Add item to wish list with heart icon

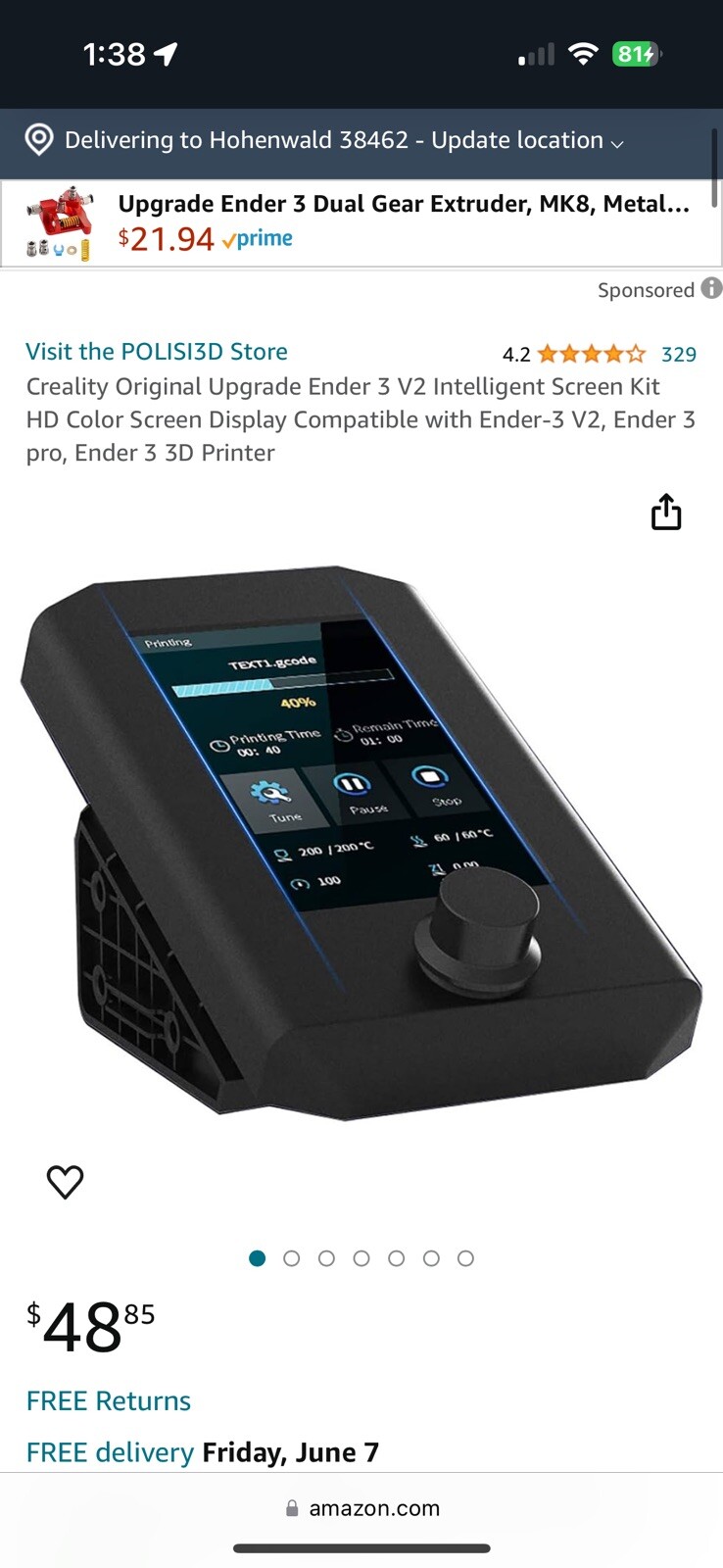pos(66,1182)
